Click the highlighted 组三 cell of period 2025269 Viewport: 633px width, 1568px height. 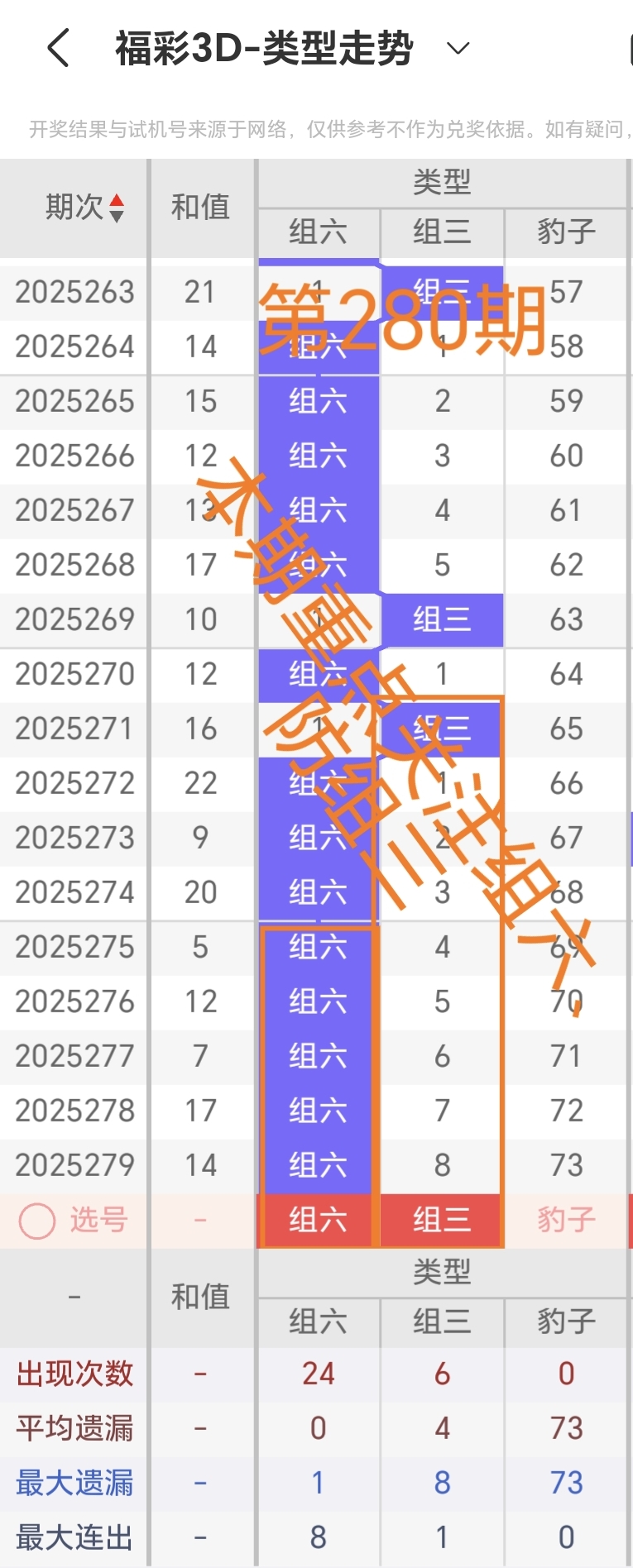tap(441, 619)
